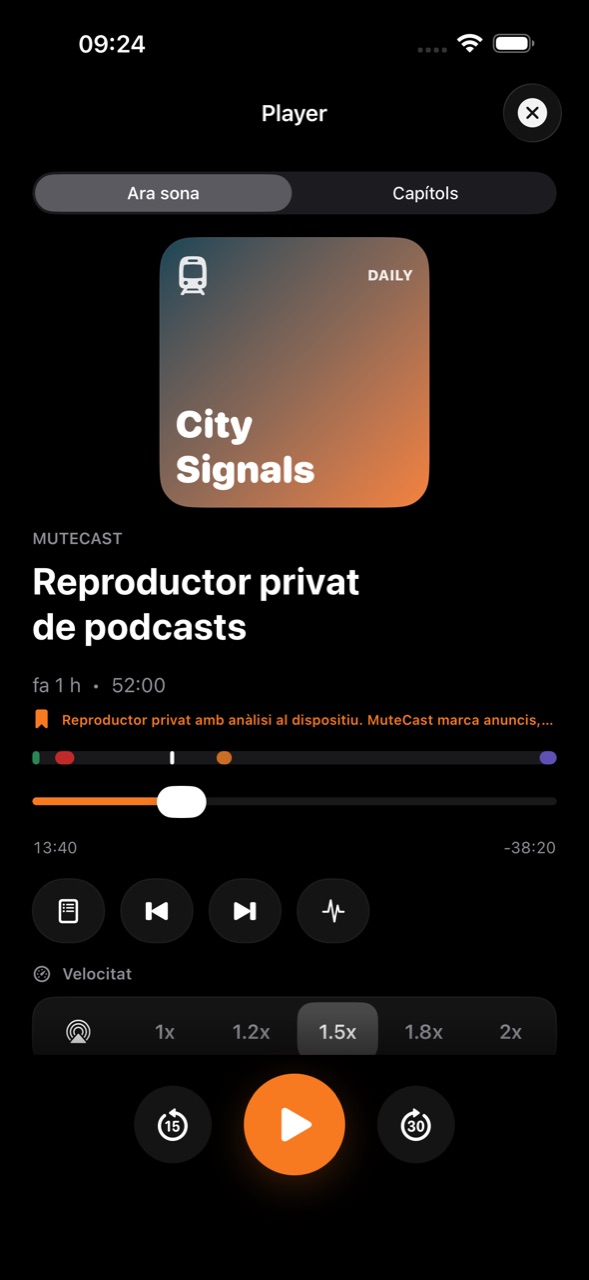The image size is (589, 1280).
Task: Close the Player screen
Action: click(532, 113)
